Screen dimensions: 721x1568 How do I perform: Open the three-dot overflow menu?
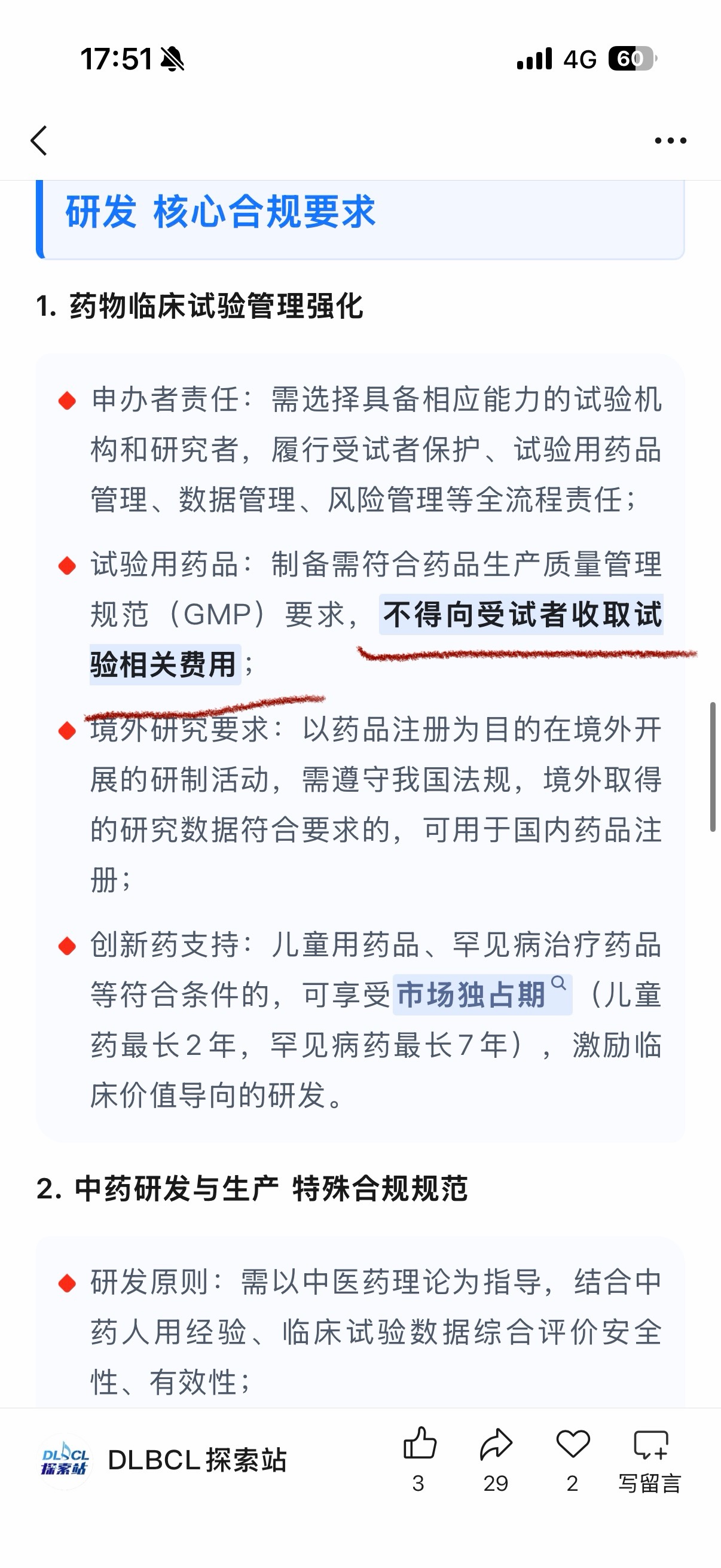(670, 141)
